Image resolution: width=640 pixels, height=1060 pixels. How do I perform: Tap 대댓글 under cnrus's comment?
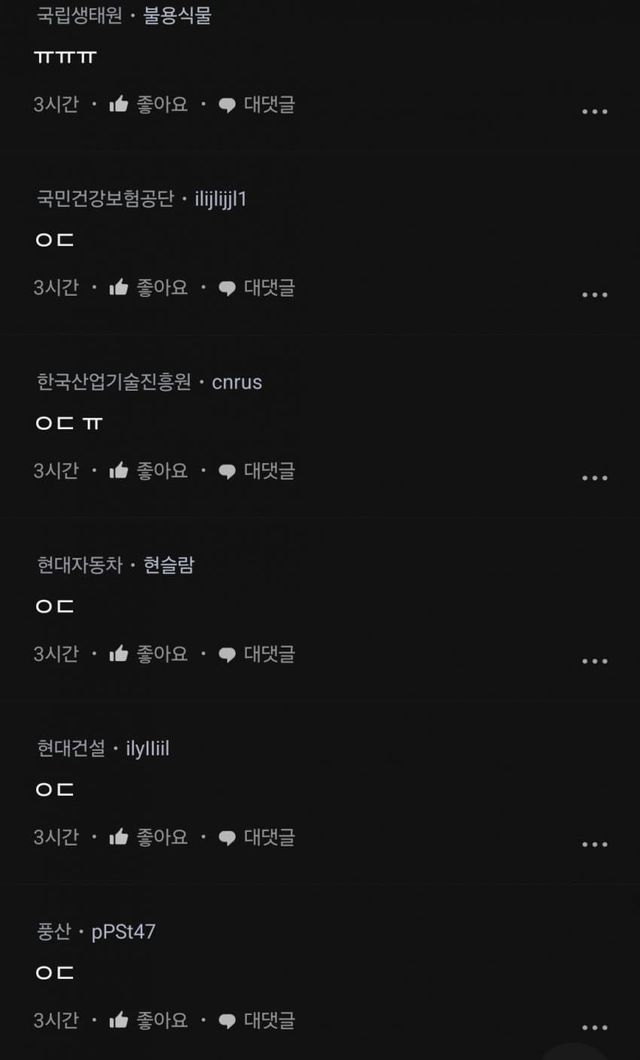pyautogui.click(x=256, y=470)
